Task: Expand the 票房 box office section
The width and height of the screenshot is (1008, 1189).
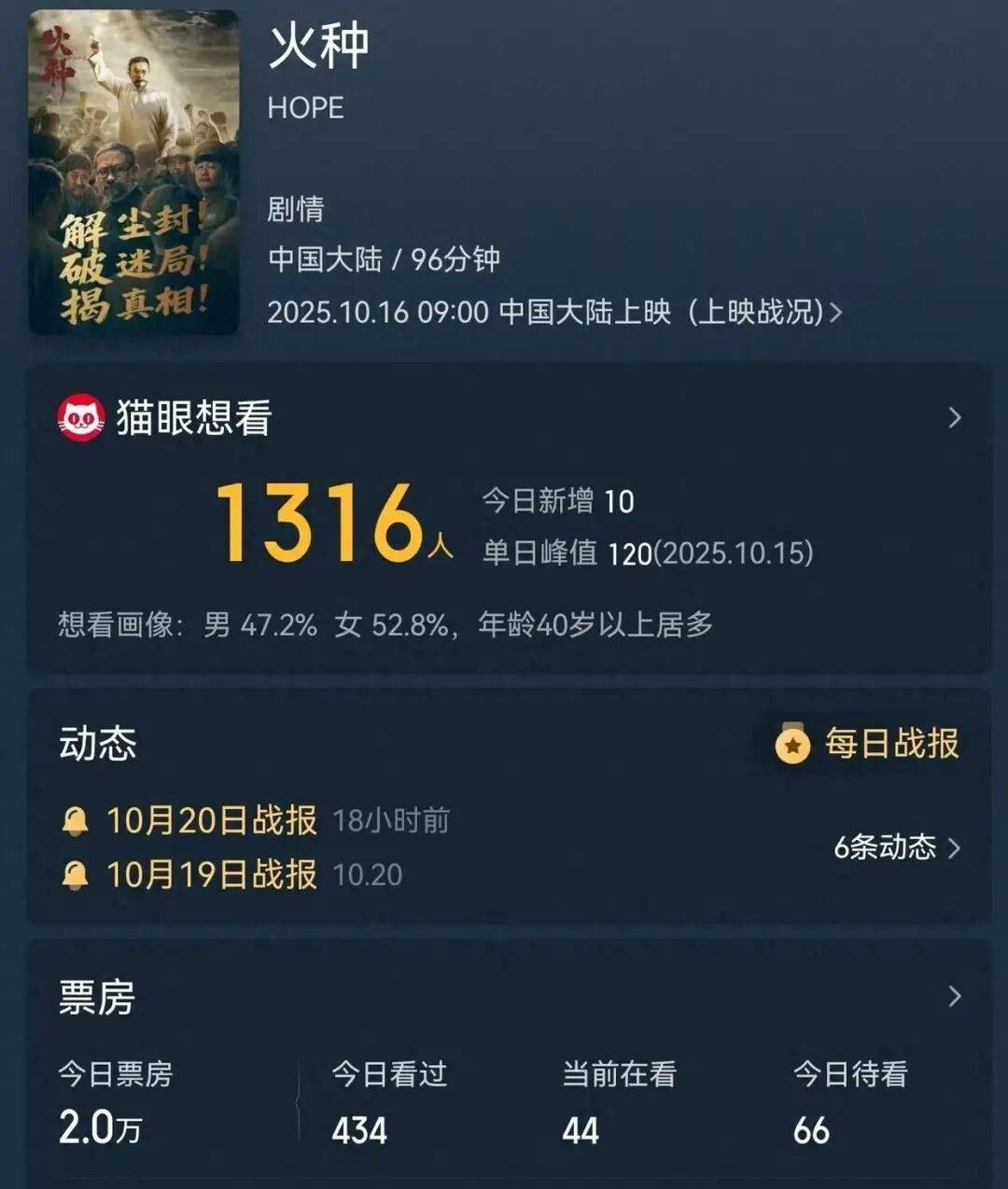Action: 954,997
